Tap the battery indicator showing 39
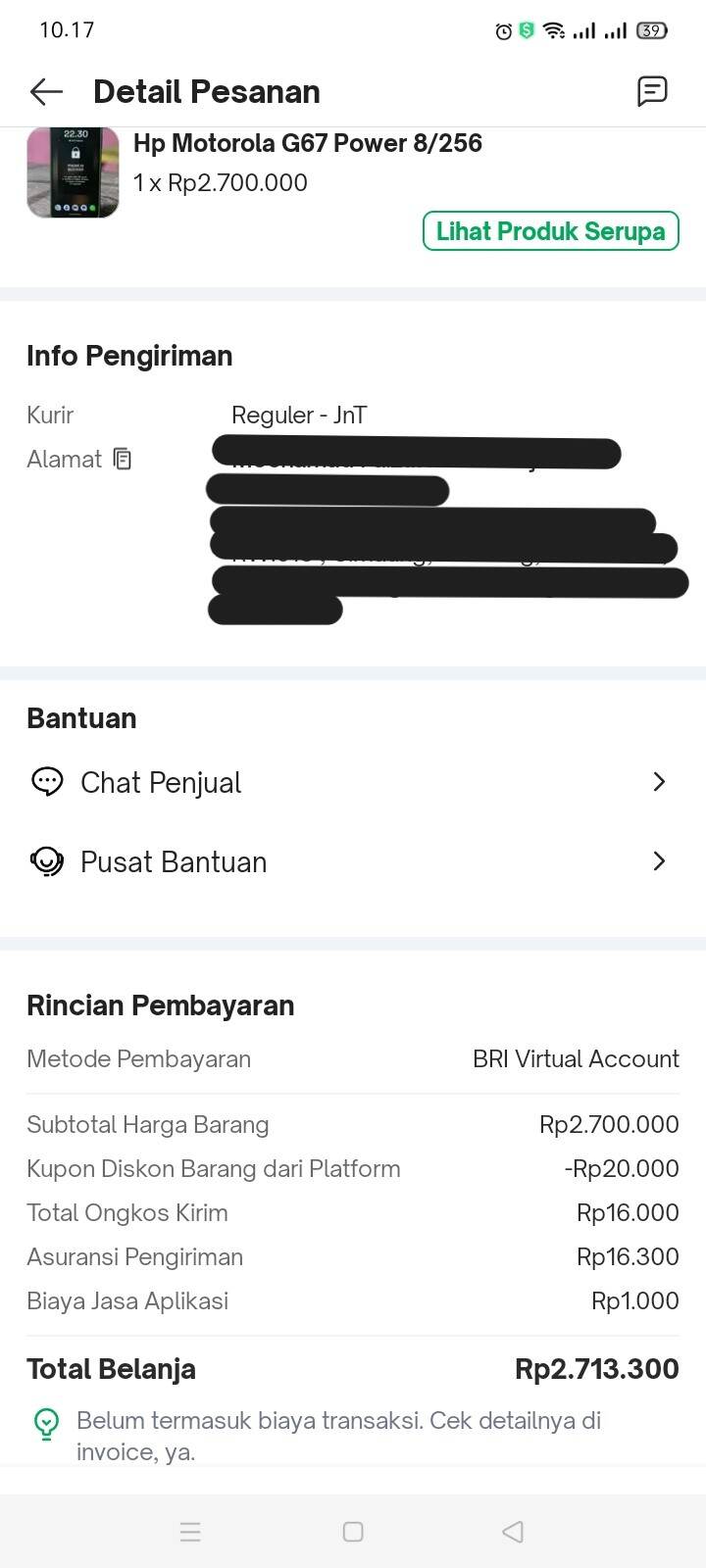Image resolution: width=706 pixels, height=1568 pixels. tap(649, 29)
